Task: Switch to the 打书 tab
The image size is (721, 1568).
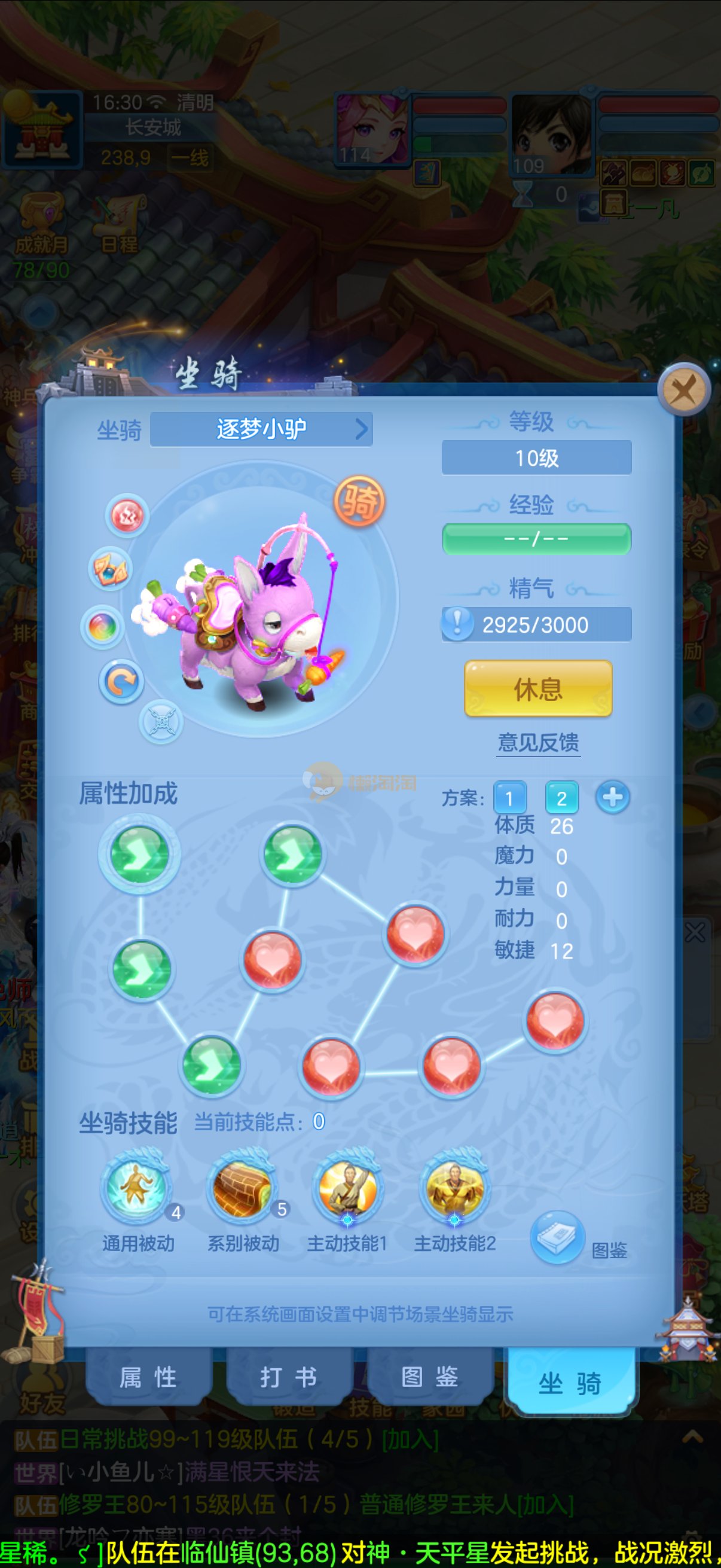Action: coord(289,1377)
